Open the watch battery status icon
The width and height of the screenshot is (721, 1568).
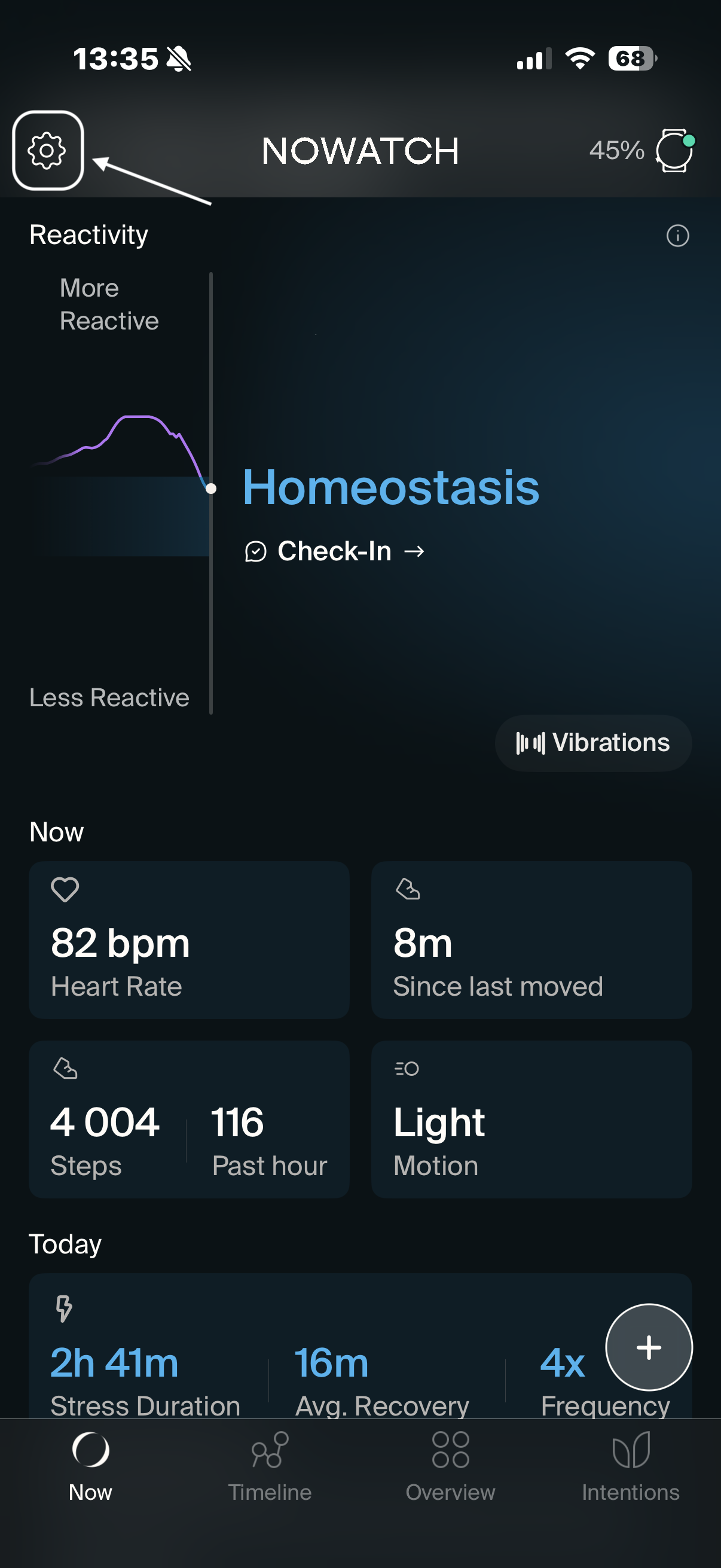point(674,150)
